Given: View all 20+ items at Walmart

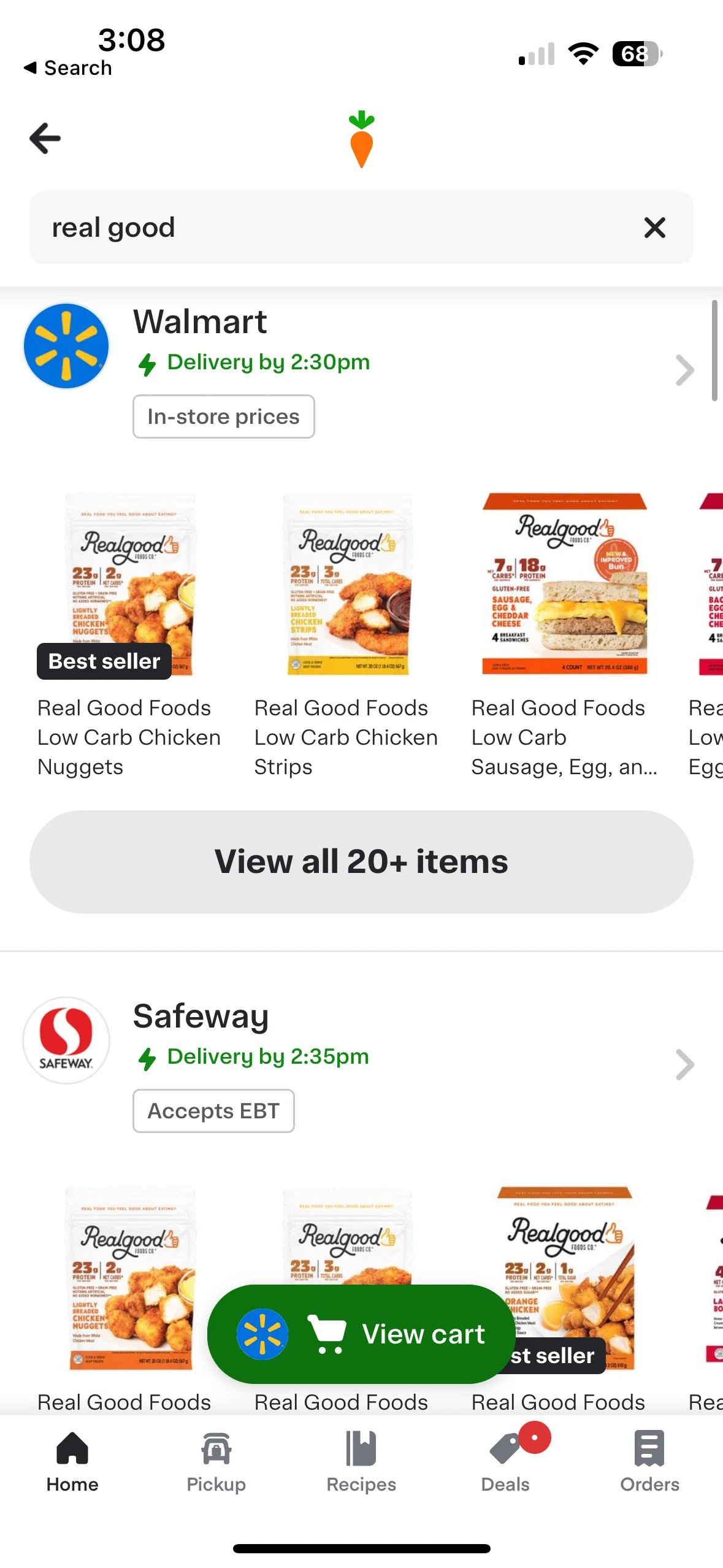Looking at the screenshot, I should click(361, 861).
